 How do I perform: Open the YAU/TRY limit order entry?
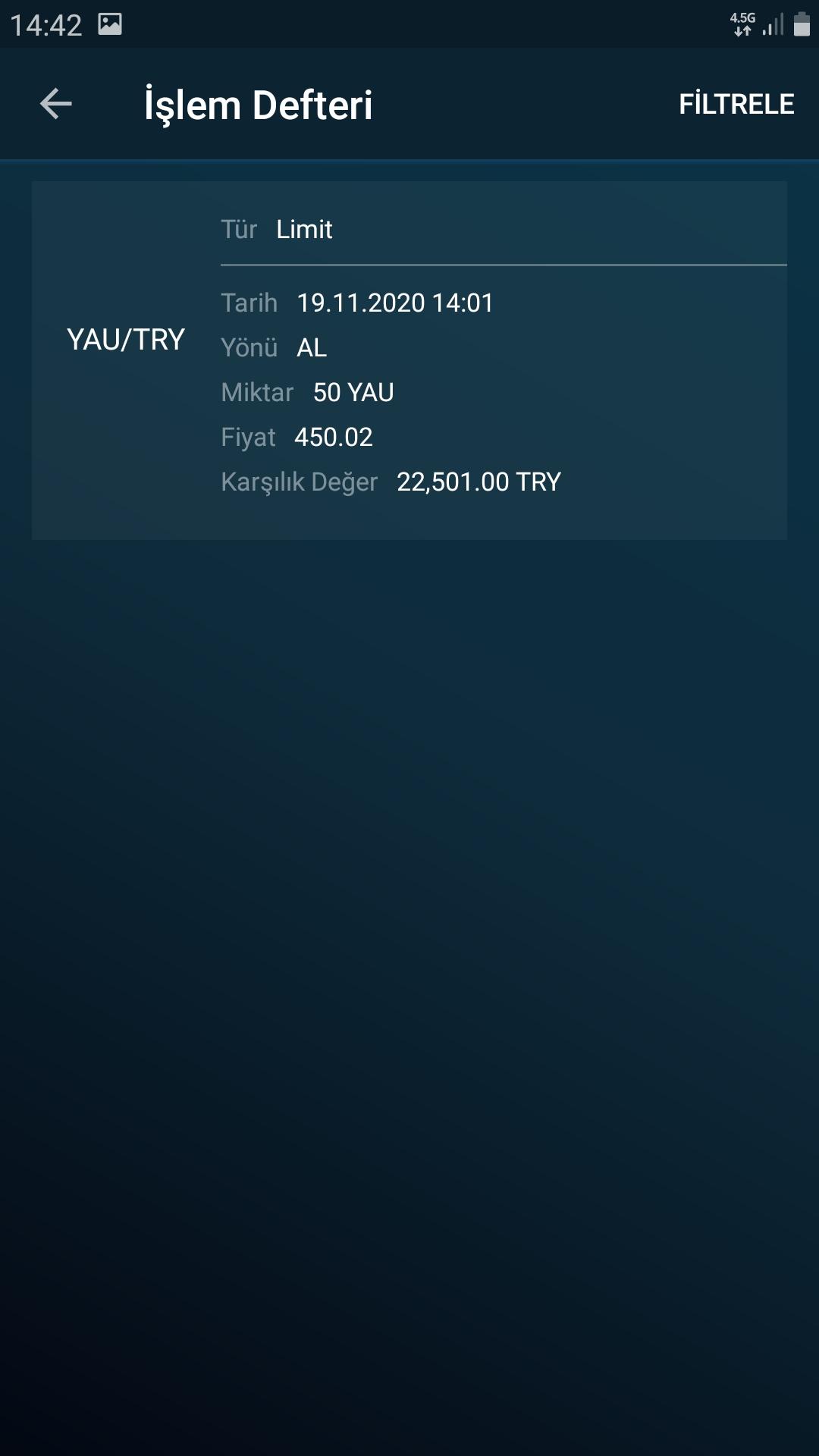click(409, 360)
